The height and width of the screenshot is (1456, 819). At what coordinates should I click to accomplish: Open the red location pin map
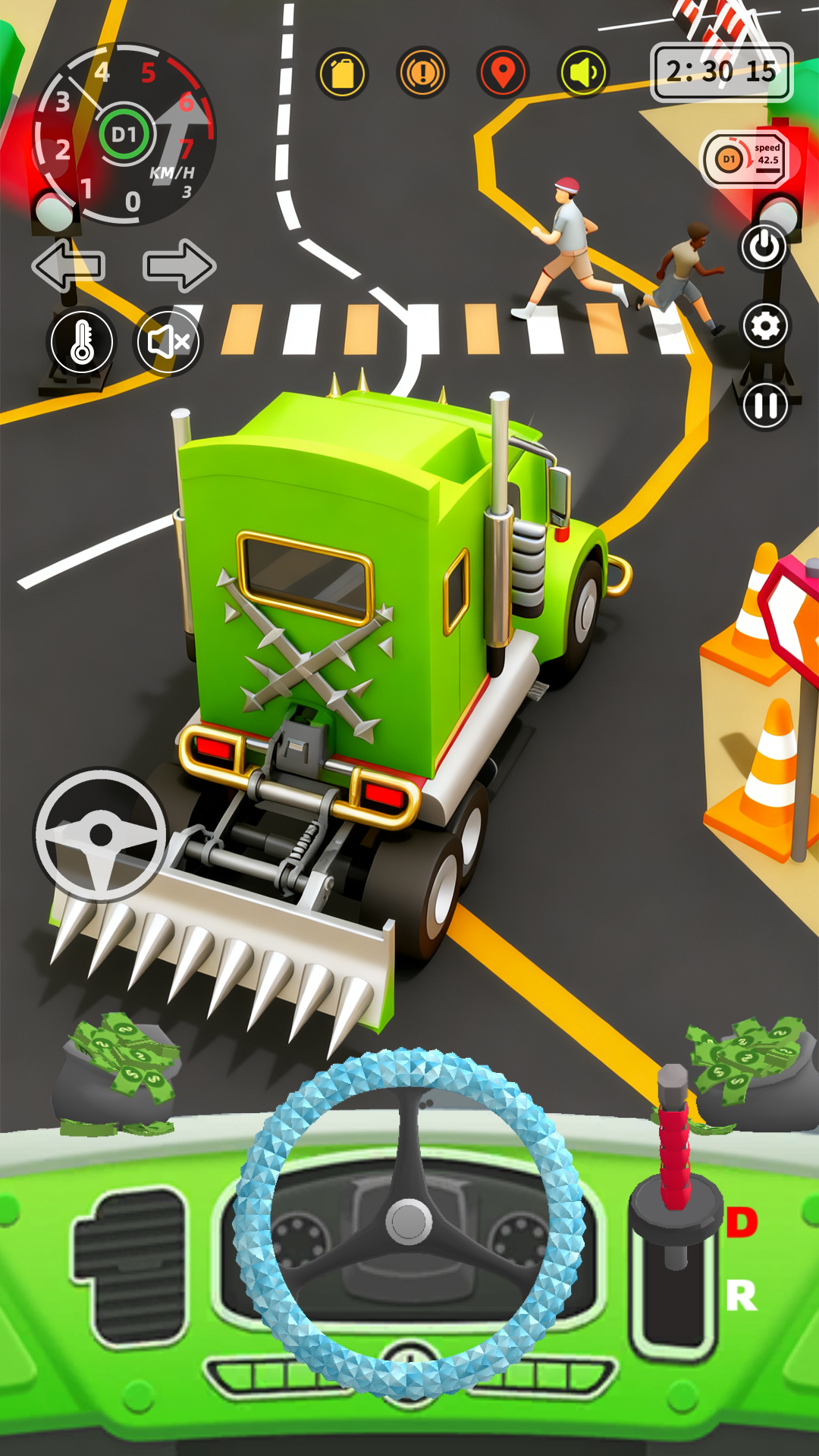point(503,74)
